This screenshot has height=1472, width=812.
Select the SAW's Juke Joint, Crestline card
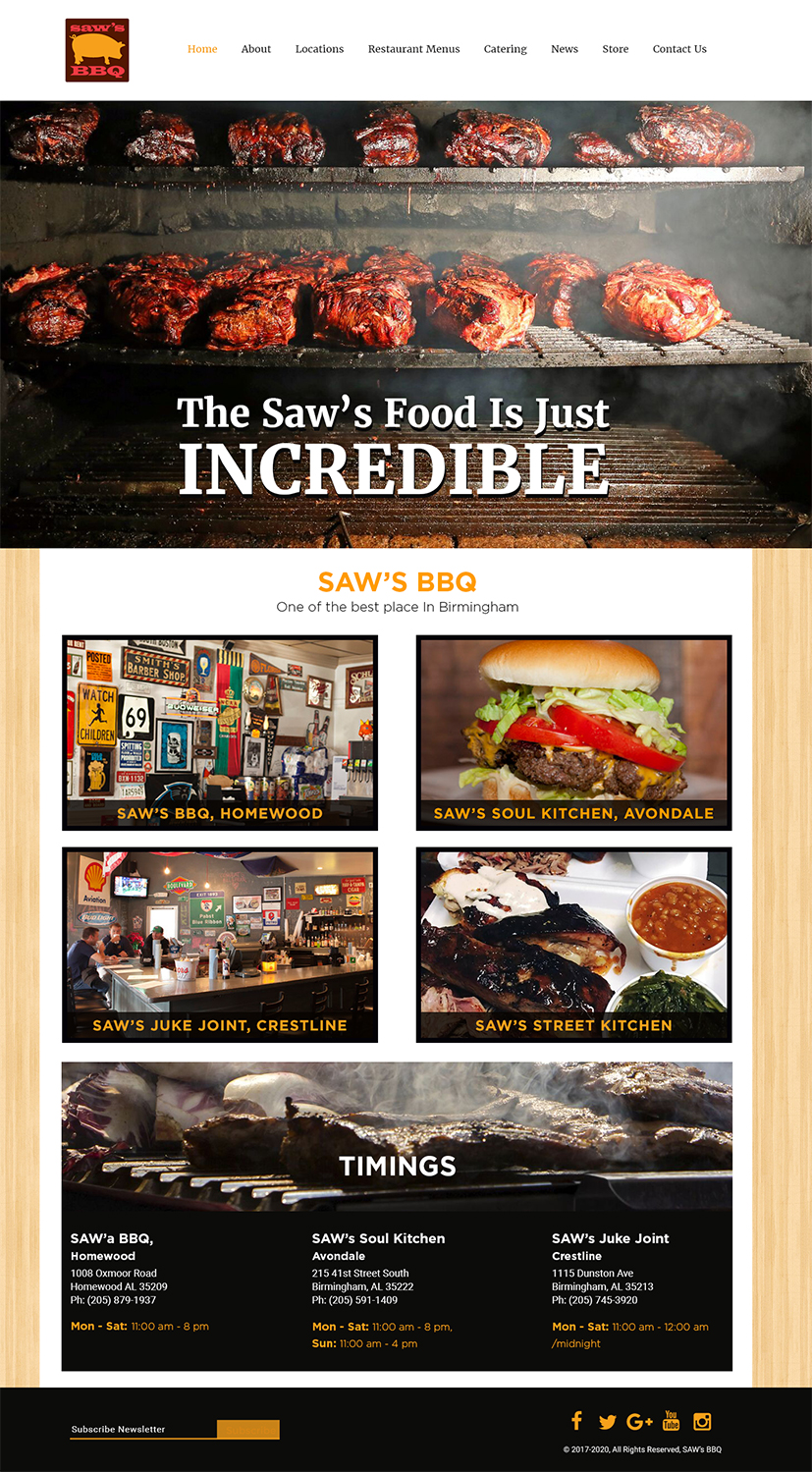coord(220,945)
